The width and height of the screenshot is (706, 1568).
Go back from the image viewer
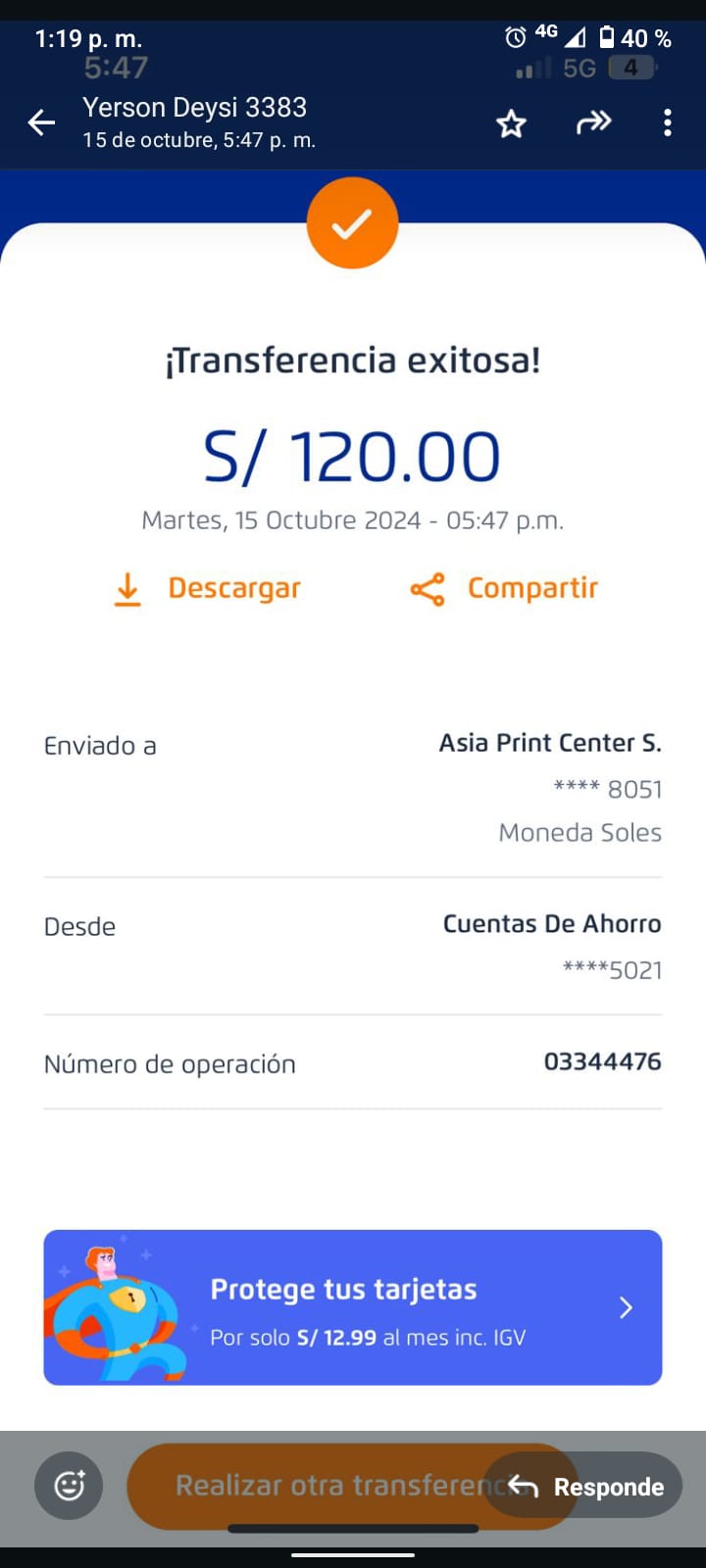click(41, 122)
